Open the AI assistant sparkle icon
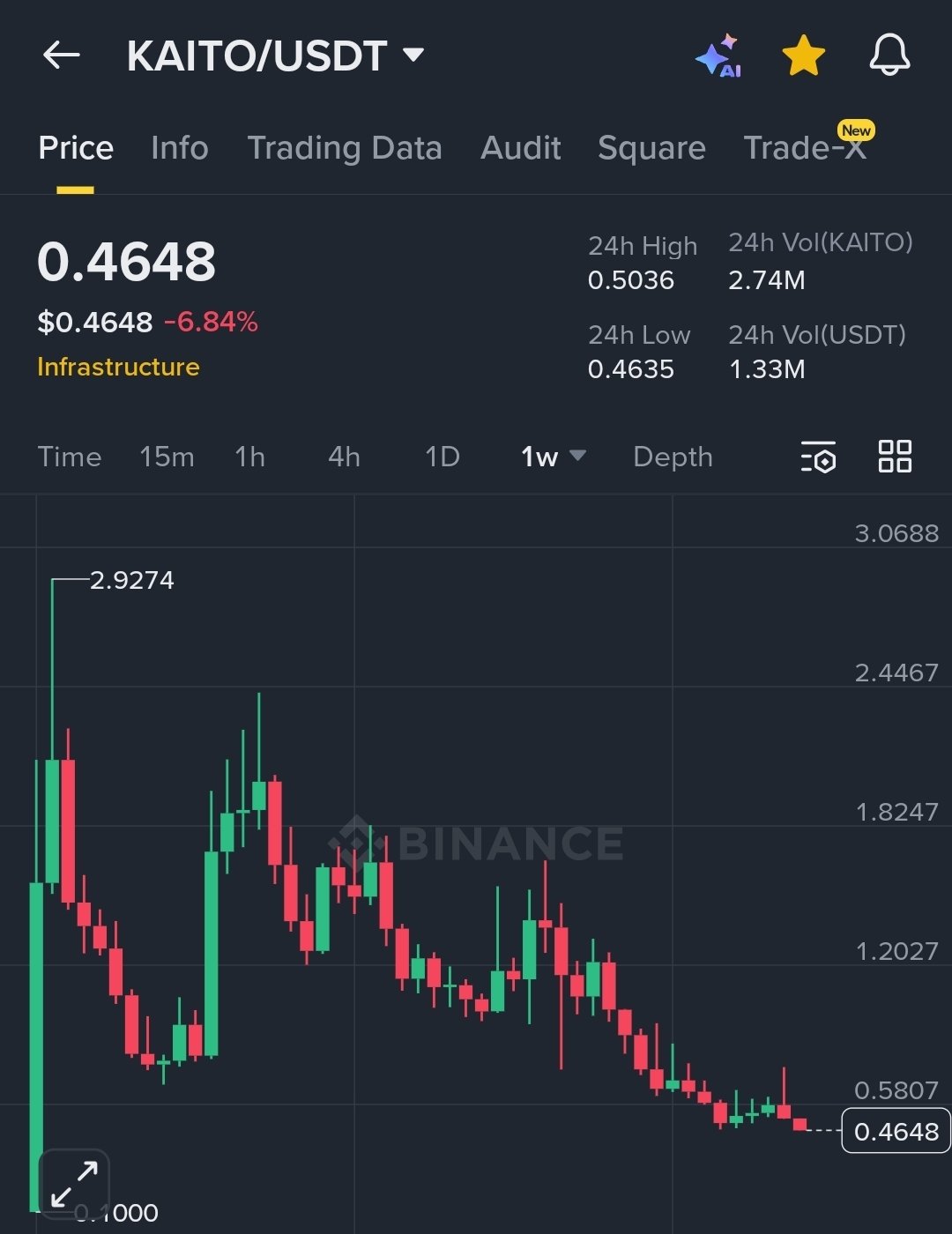952x1234 pixels. pyautogui.click(x=718, y=56)
